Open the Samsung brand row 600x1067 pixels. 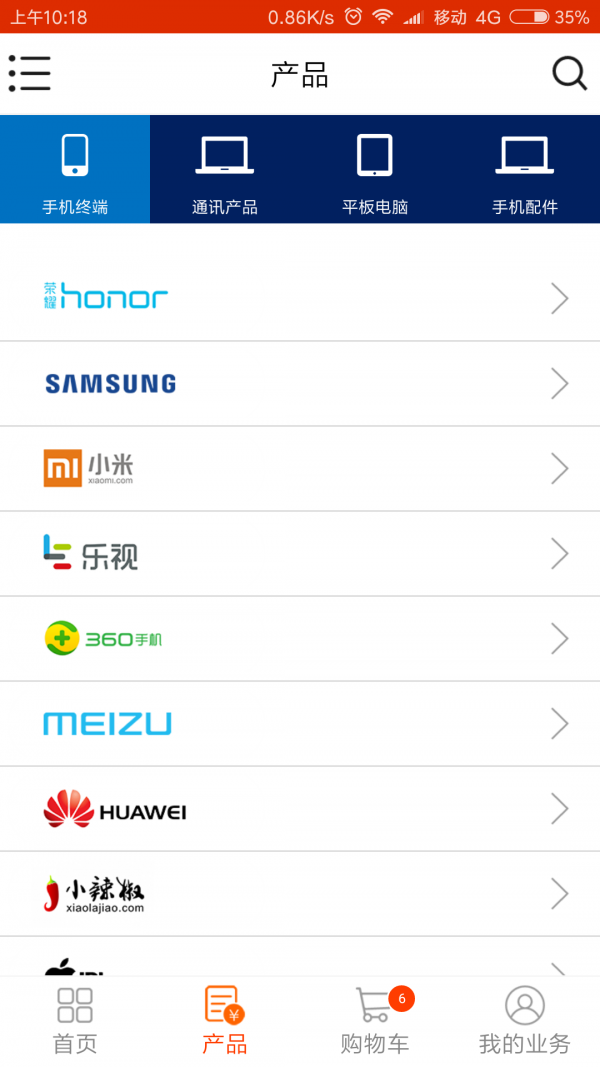pos(300,384)
